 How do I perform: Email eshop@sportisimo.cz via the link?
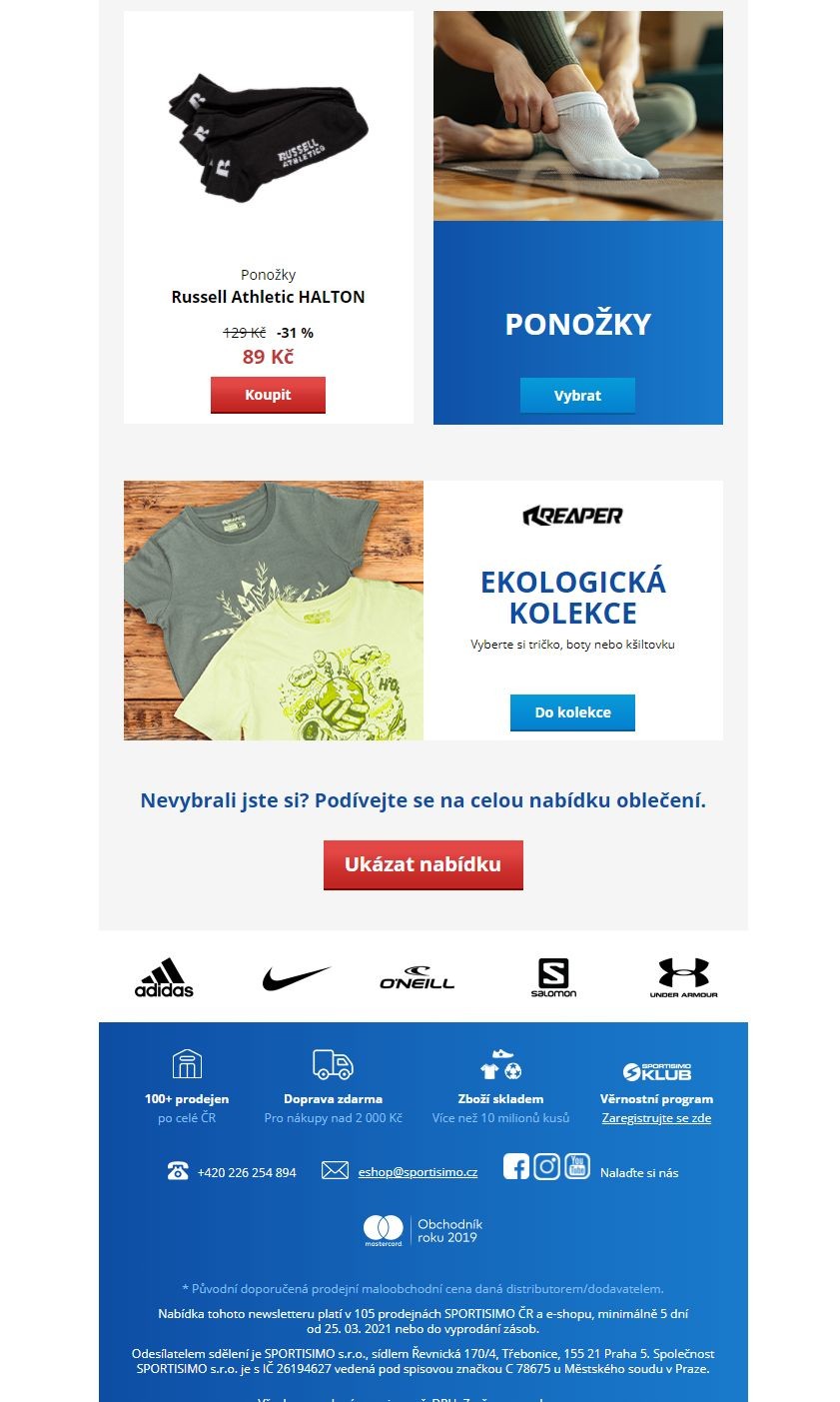click(418, 1172)
